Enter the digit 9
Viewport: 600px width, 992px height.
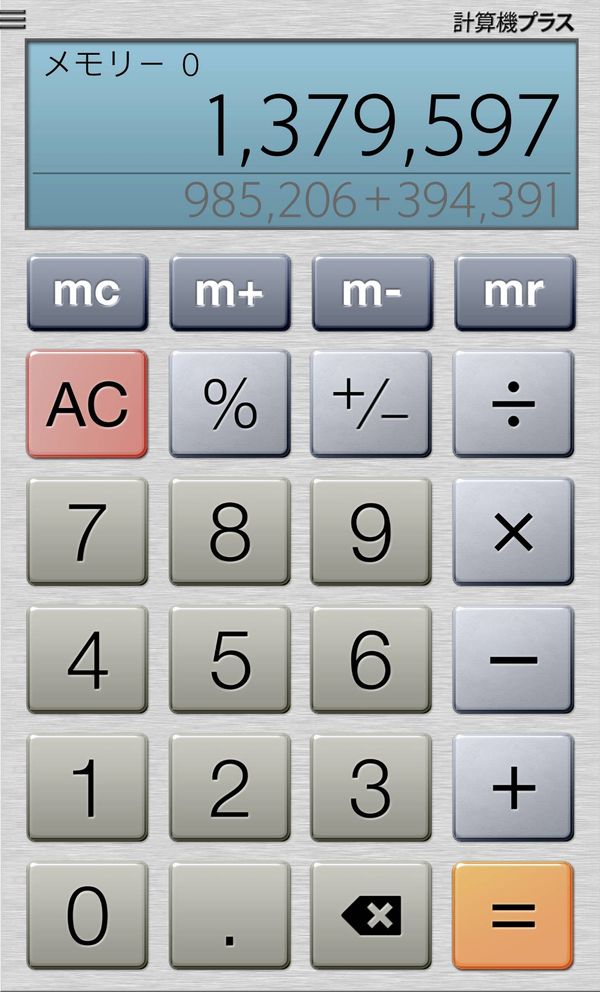371,531
